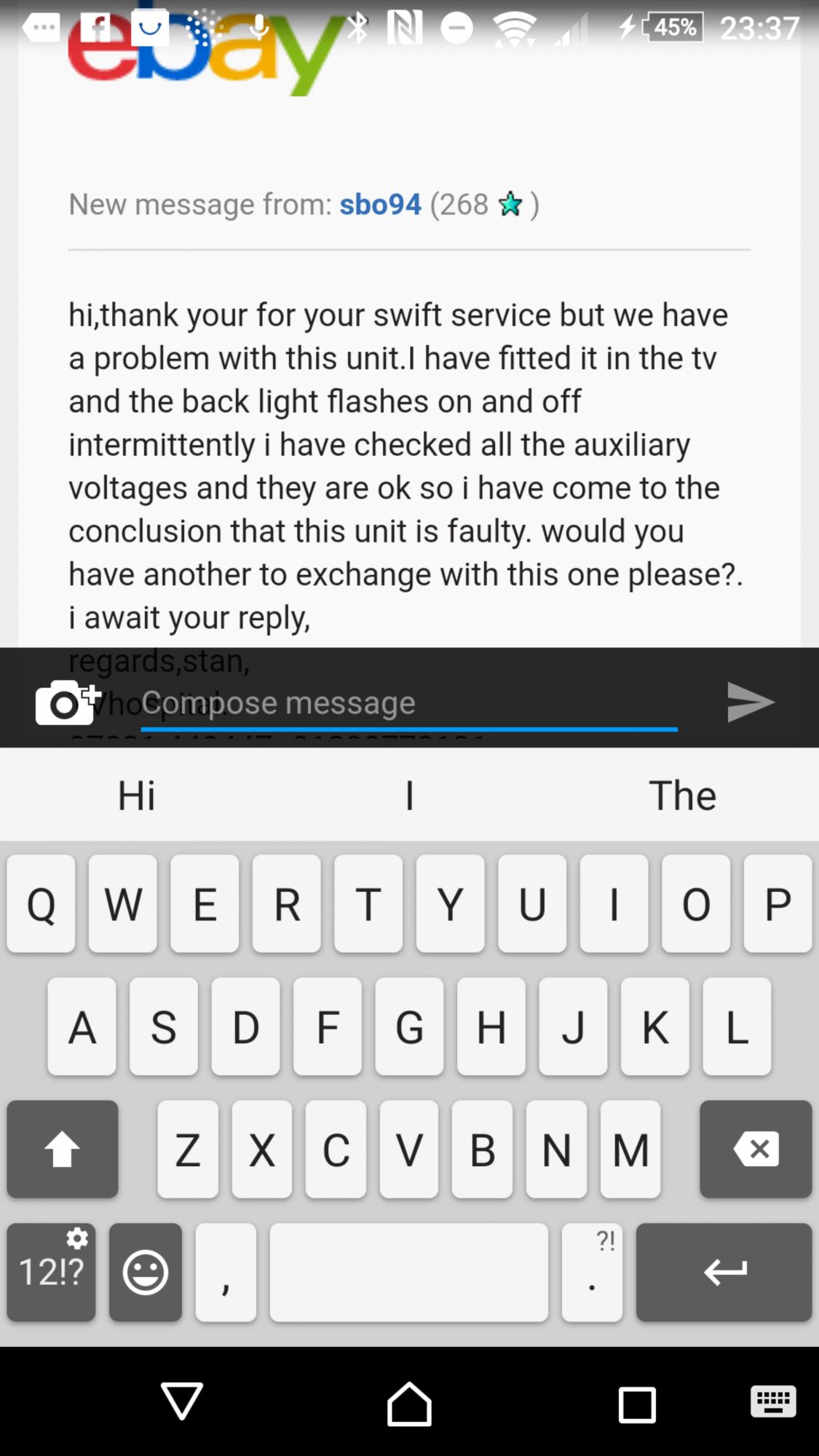Open the emoji keyboard

tap(146, 1272)
